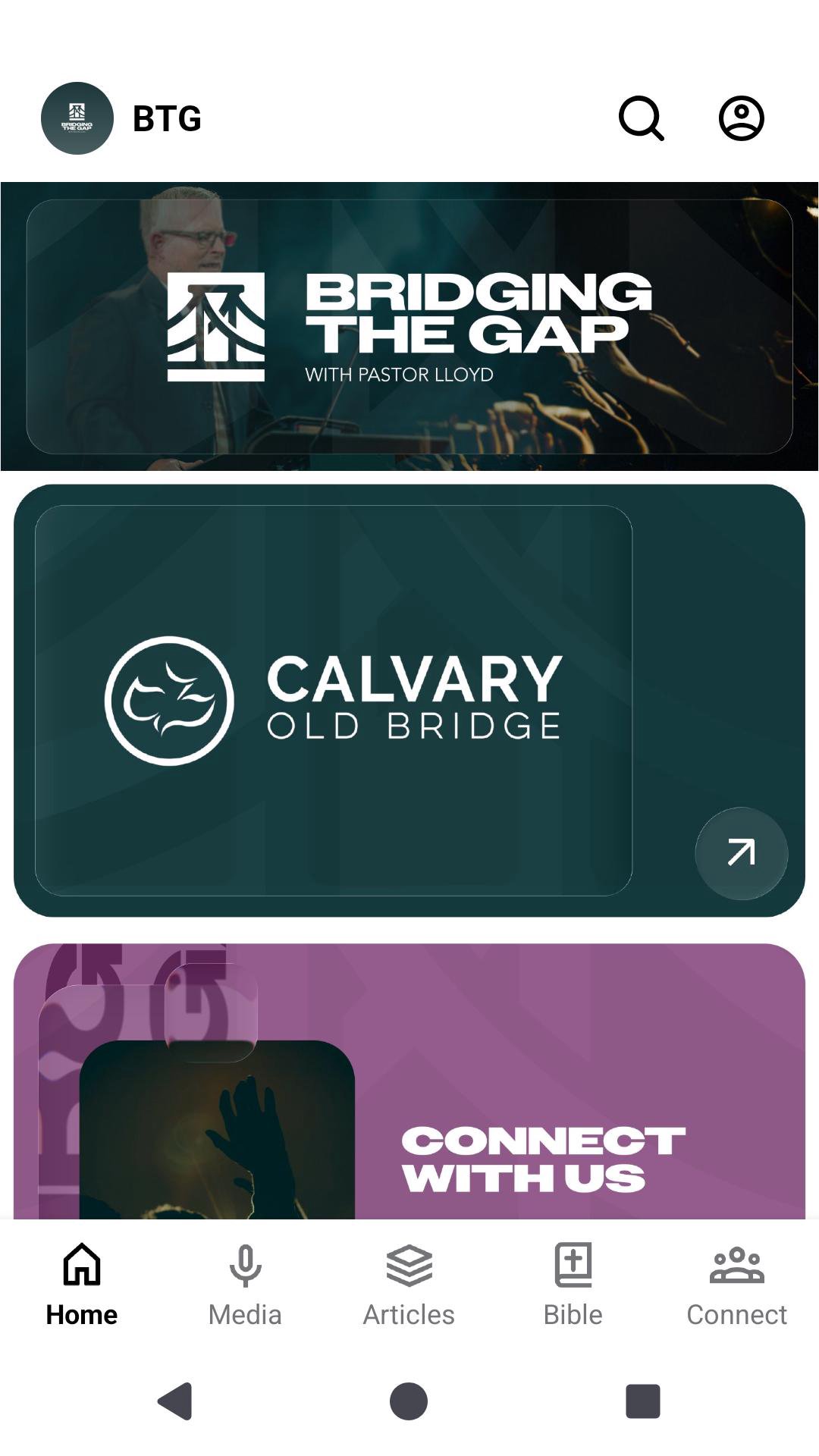
Task: Tap the BTG logo avatar
Action: coord(77,118)
